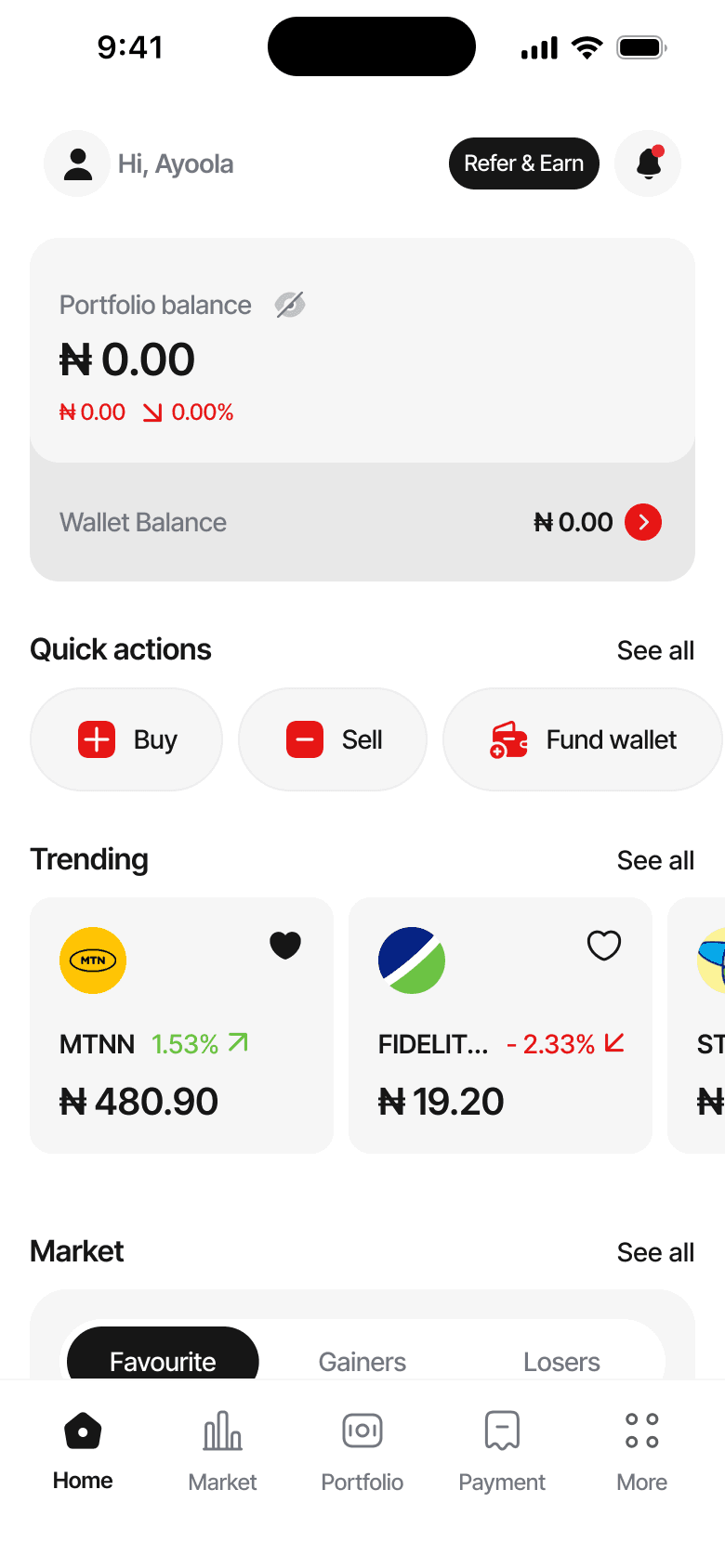See all quick actions

point(655,650)
